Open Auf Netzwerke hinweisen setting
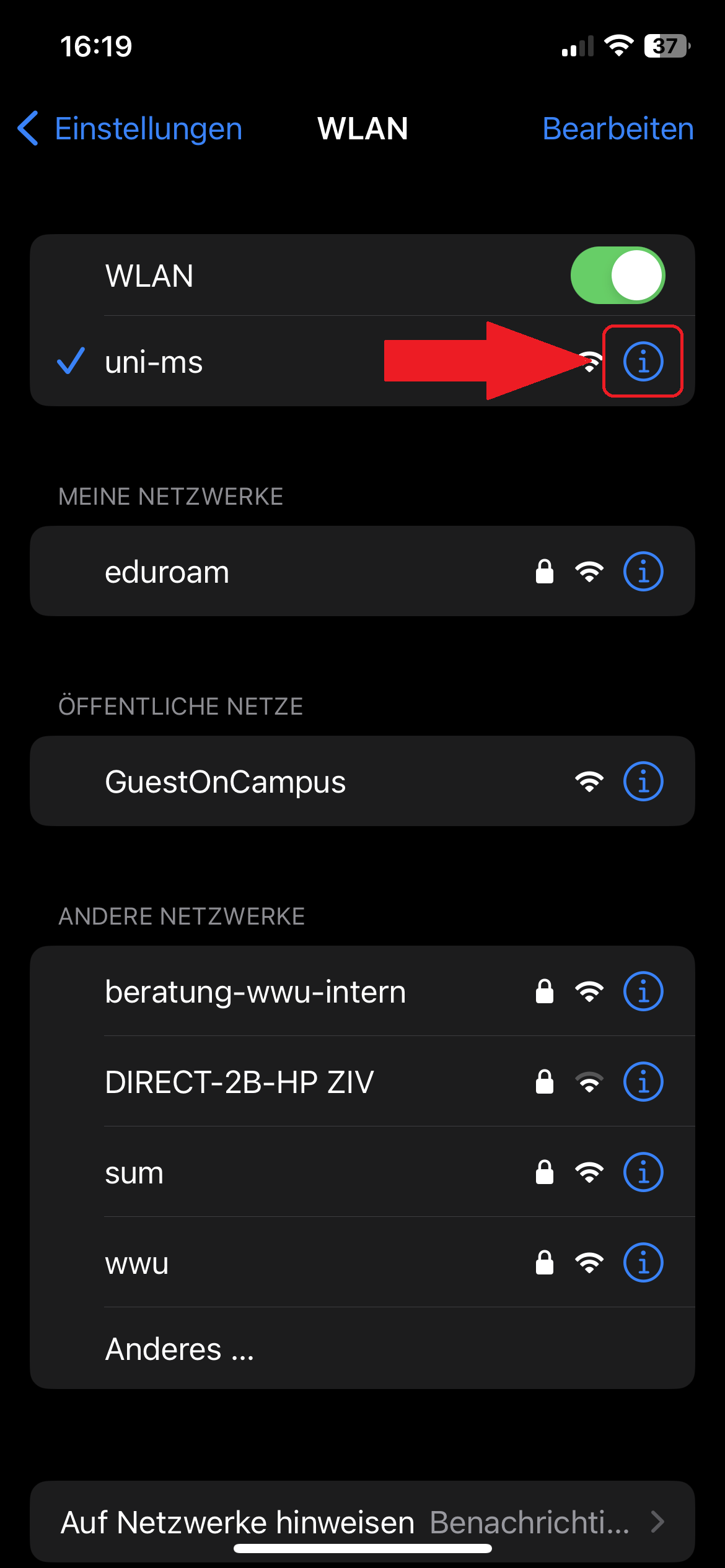The image size is (725, 1568). point(362,1522)
